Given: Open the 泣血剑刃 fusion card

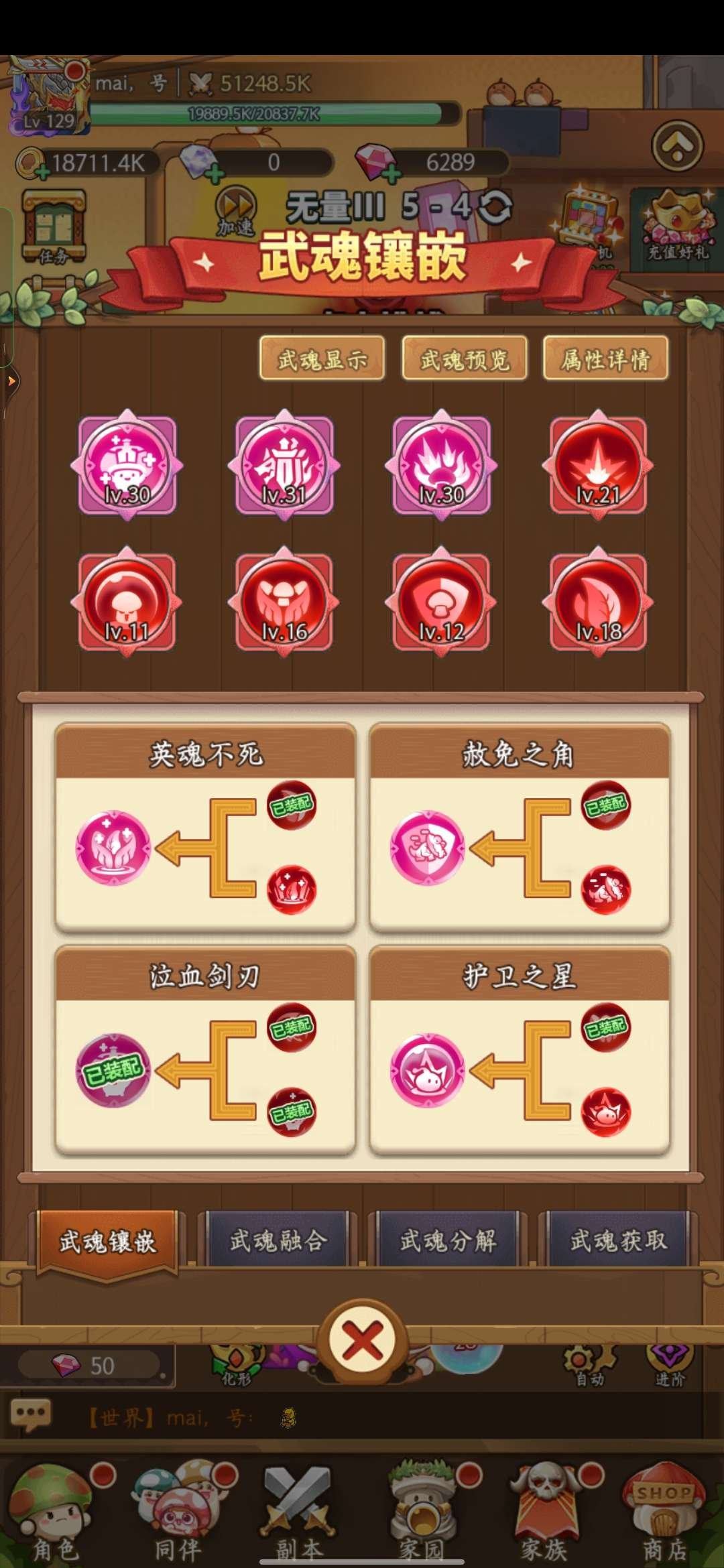Looking at the screenshot, I should coord(205,1051).
